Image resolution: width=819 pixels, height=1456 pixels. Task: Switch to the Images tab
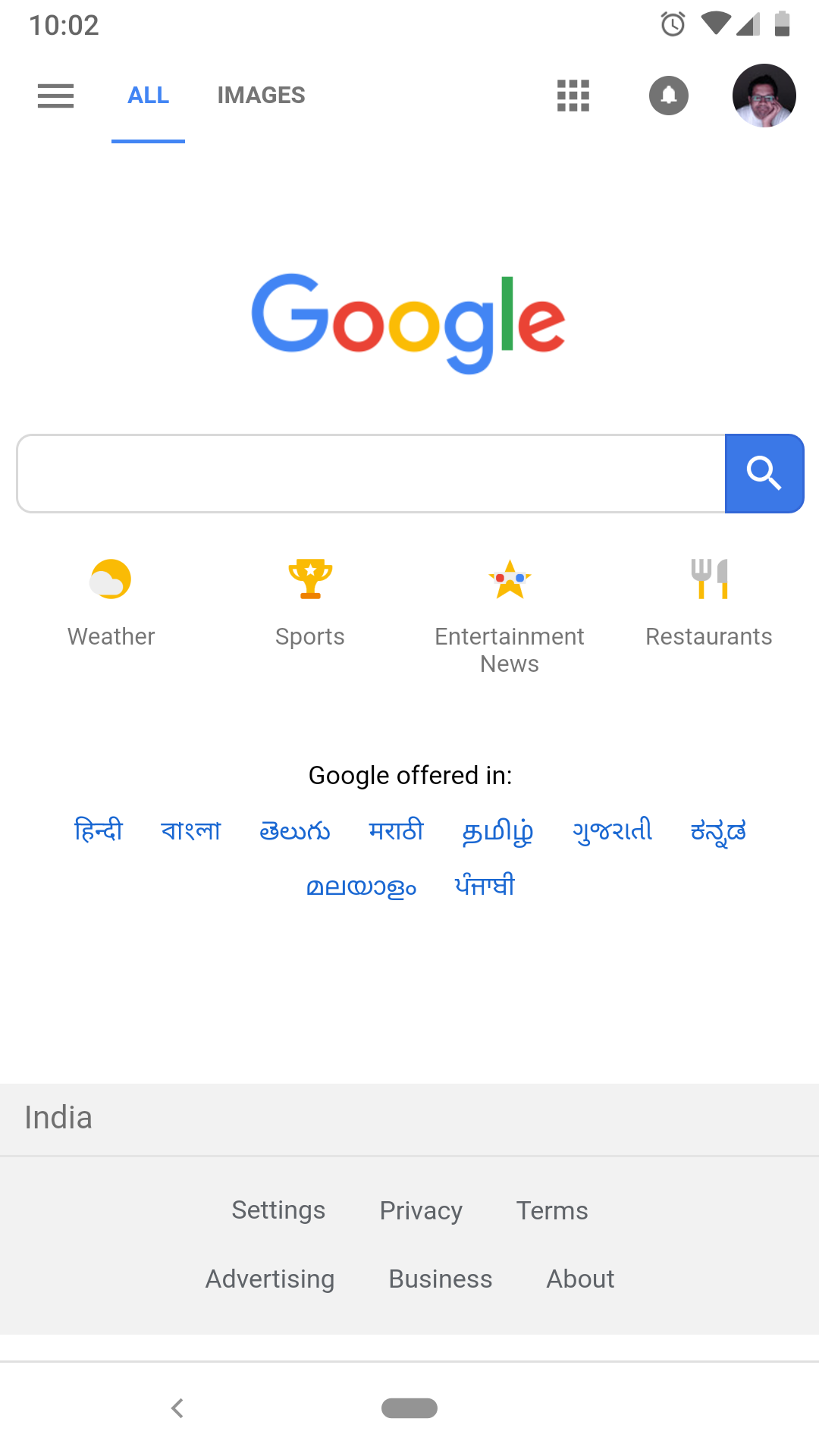coord(261,96)
